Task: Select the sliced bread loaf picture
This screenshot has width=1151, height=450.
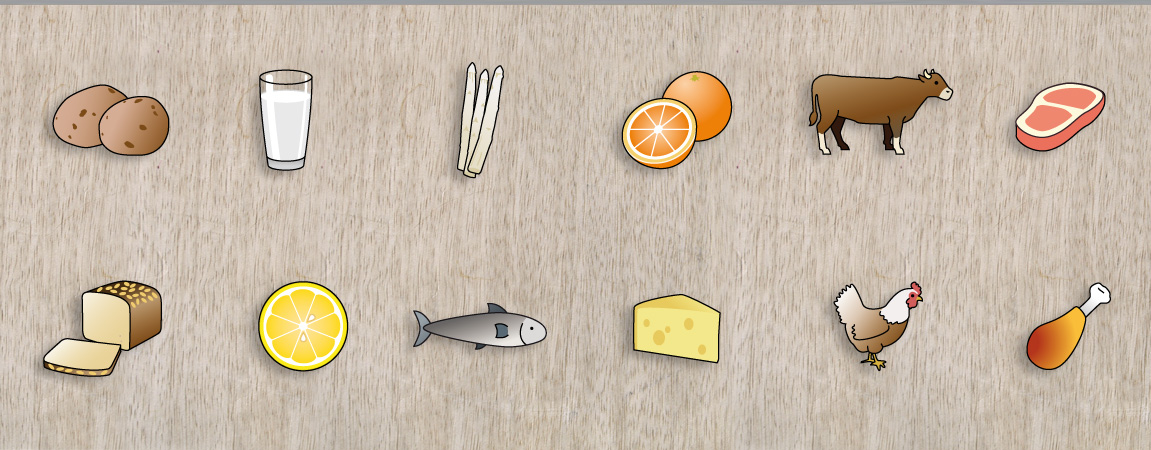Action: click(x=105, y=327)
